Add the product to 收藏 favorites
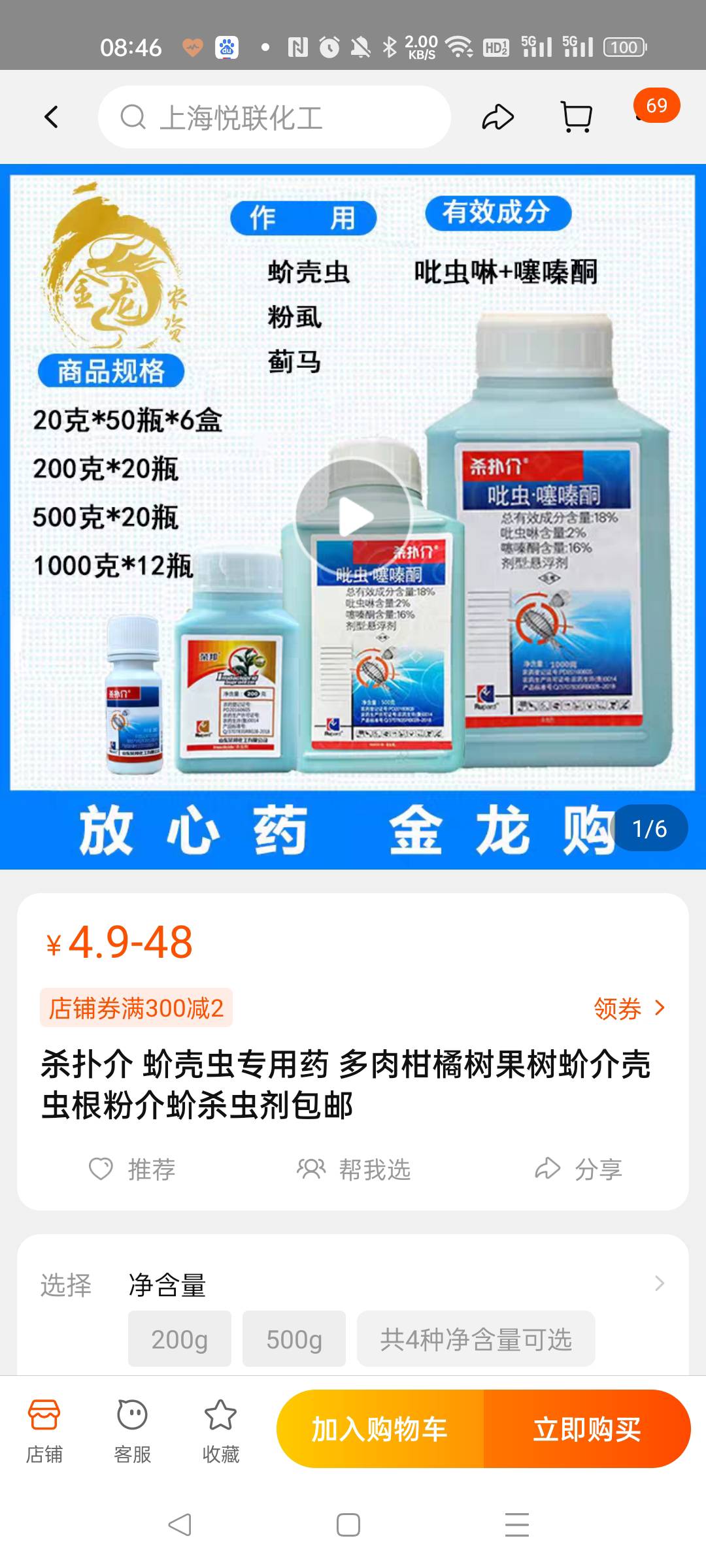The width and height of the screenshot is (706, 1568). (220, 1428)
